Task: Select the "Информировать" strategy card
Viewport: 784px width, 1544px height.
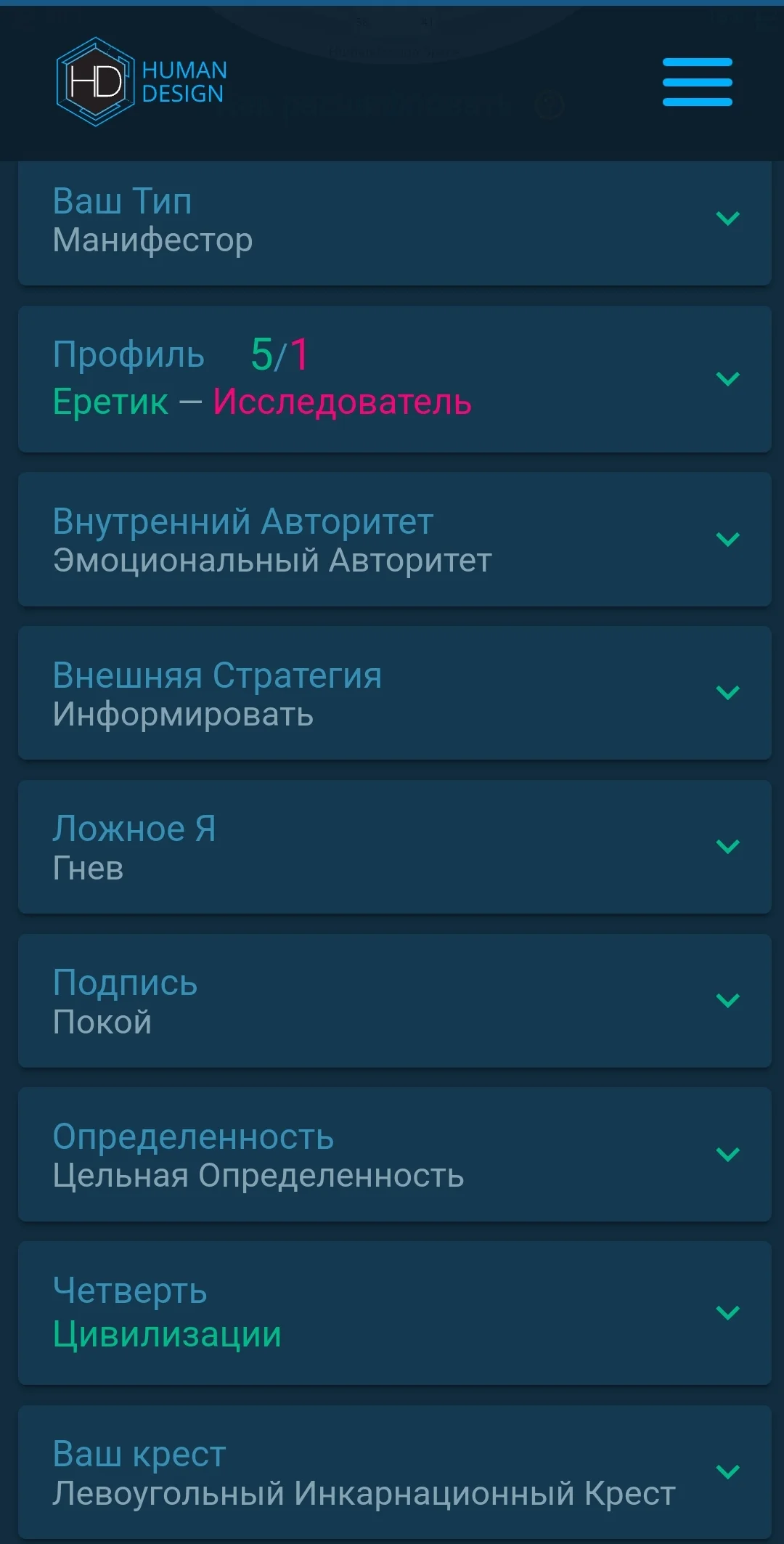Action: pos(183,715)
